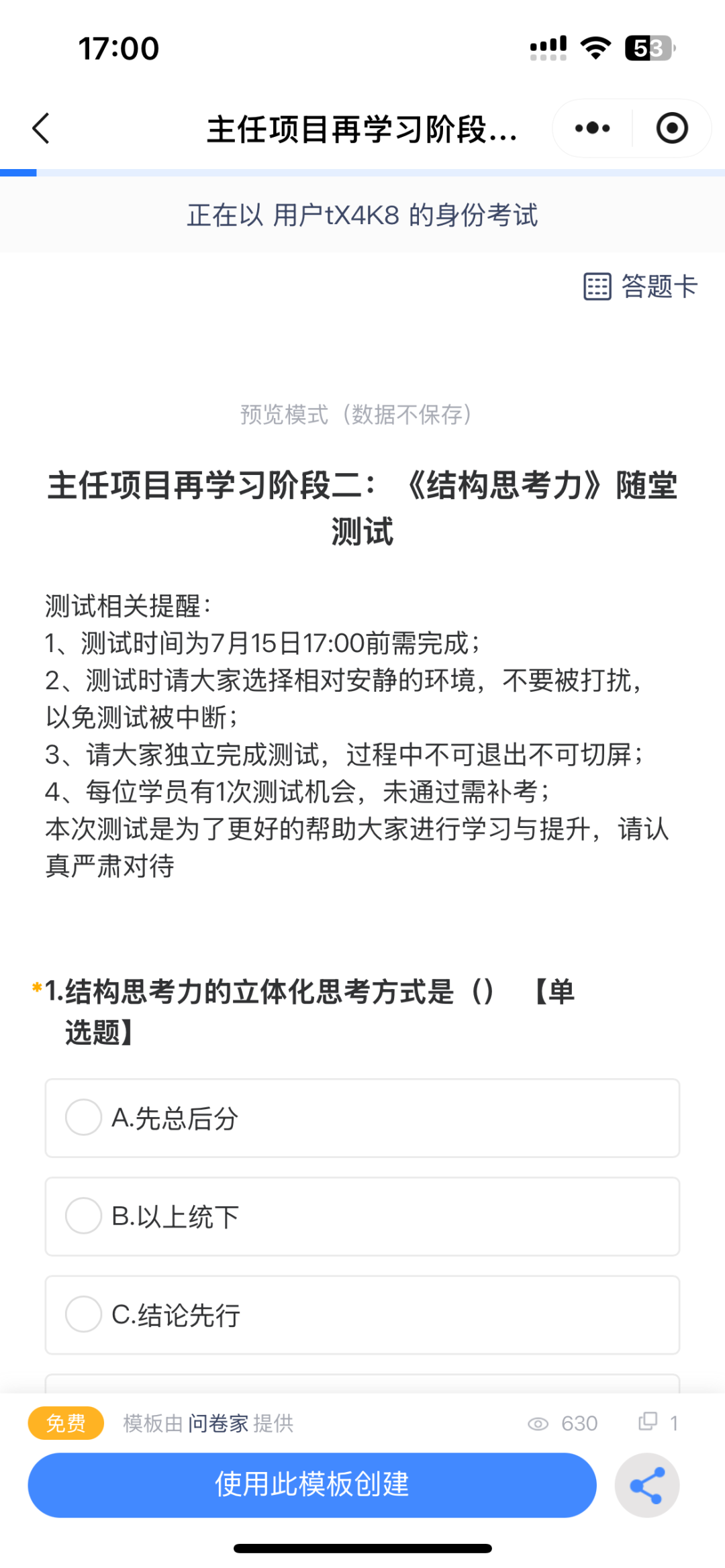
Task: Choose answer B.以上统下
Action: (362, 1216)
